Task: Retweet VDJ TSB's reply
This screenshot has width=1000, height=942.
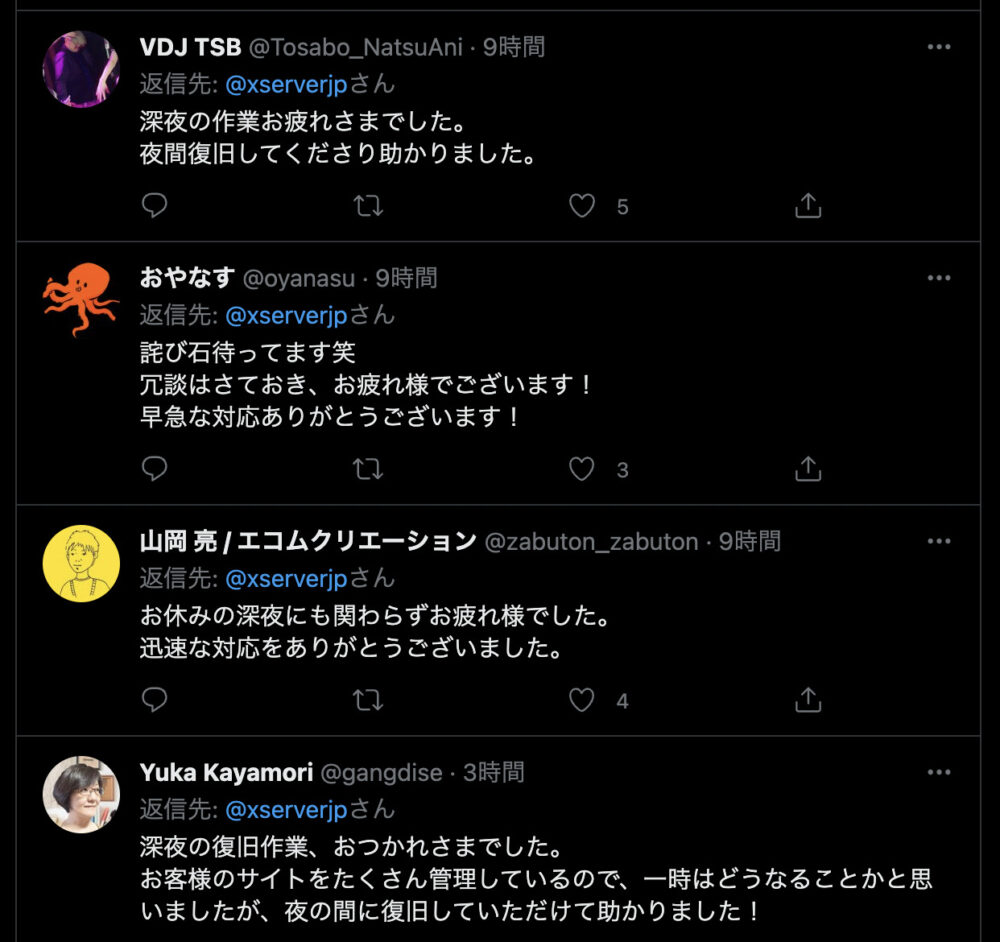Action: [368, 206]
